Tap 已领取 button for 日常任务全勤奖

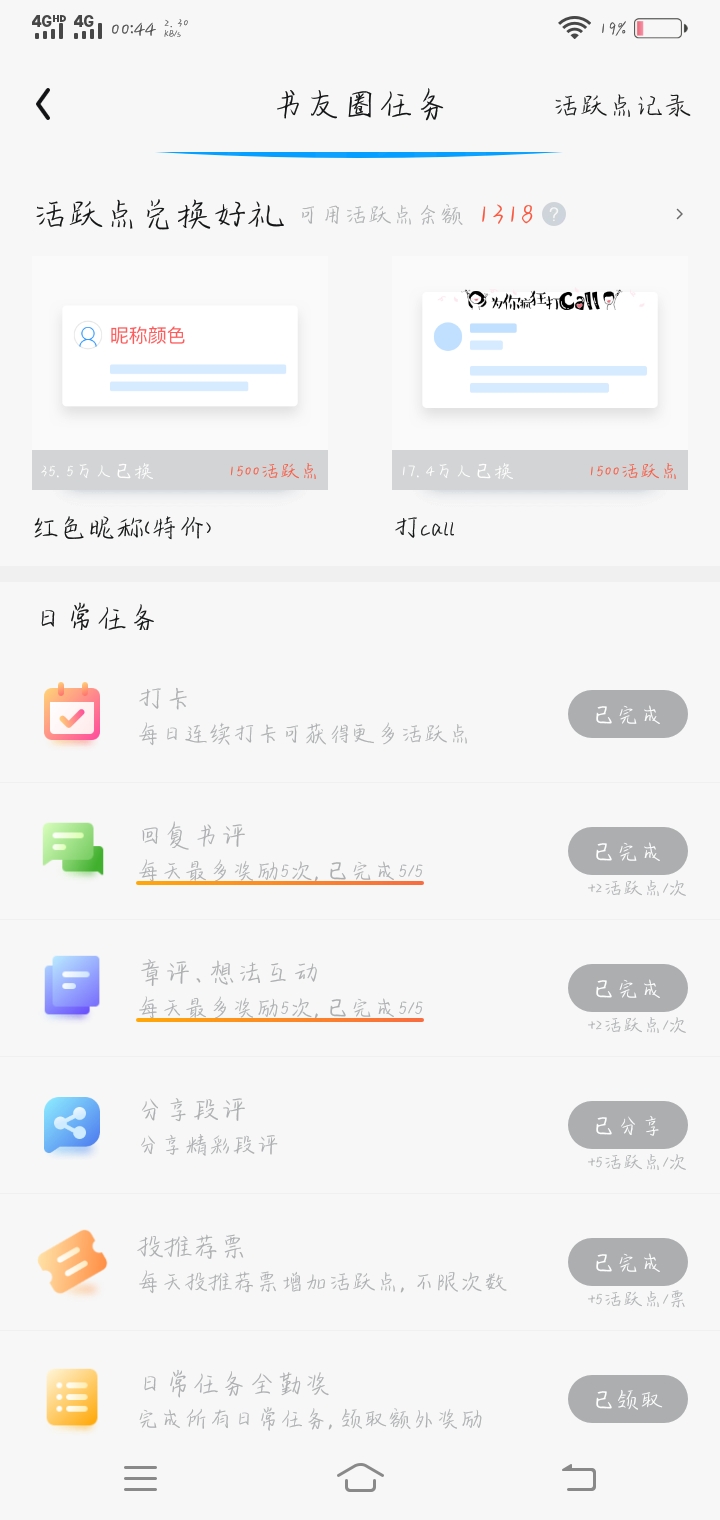click(x=628, y=1399)
